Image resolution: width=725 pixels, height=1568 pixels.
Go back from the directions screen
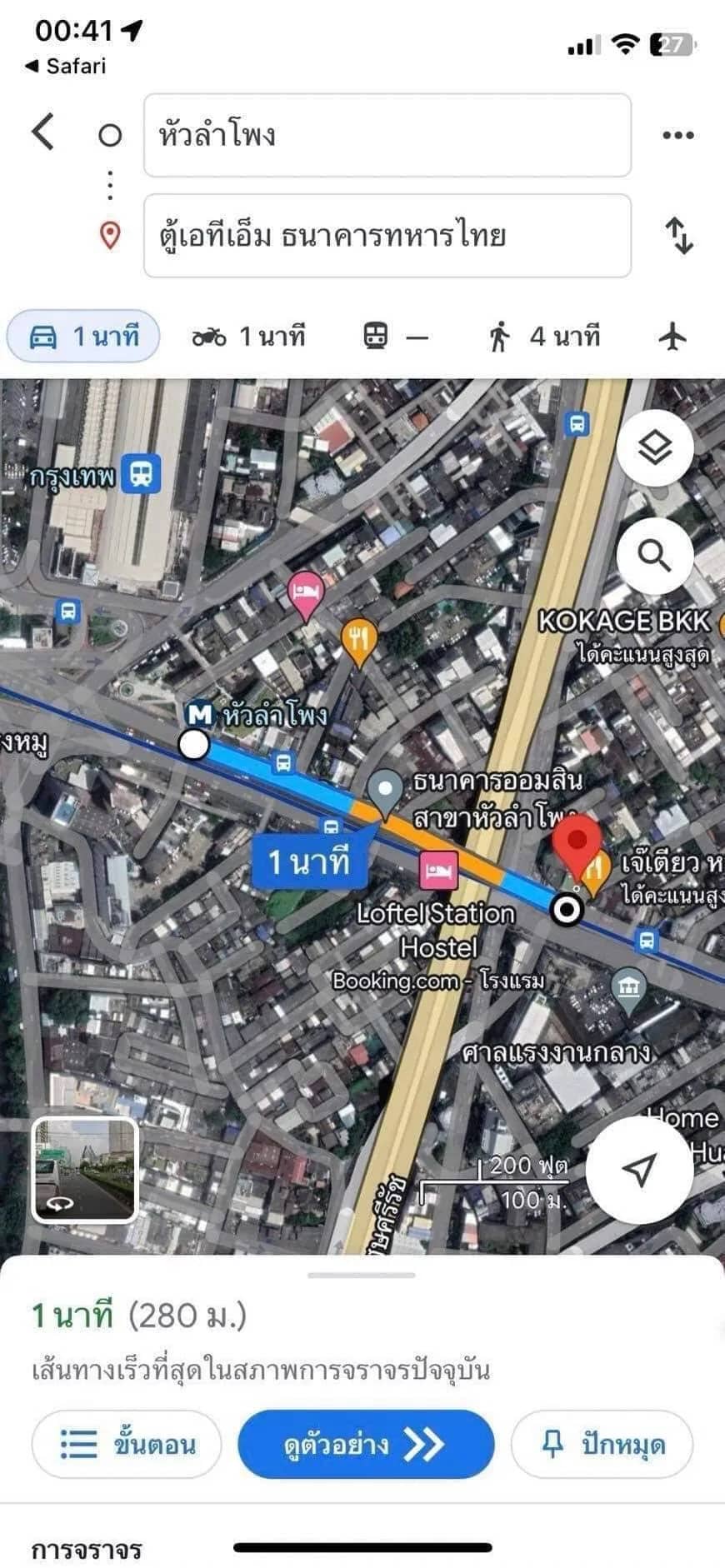tap(43, 132)
